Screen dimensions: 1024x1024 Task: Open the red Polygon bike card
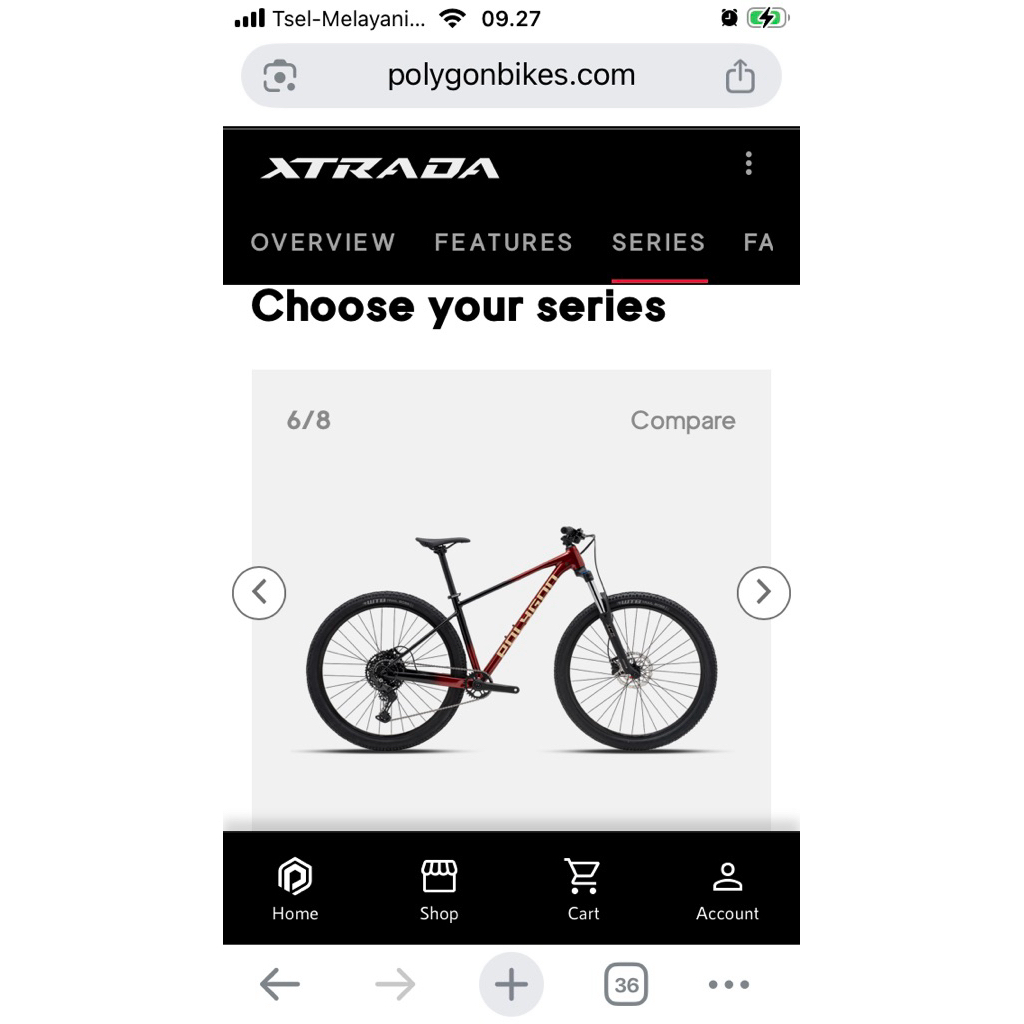[511, 640]
